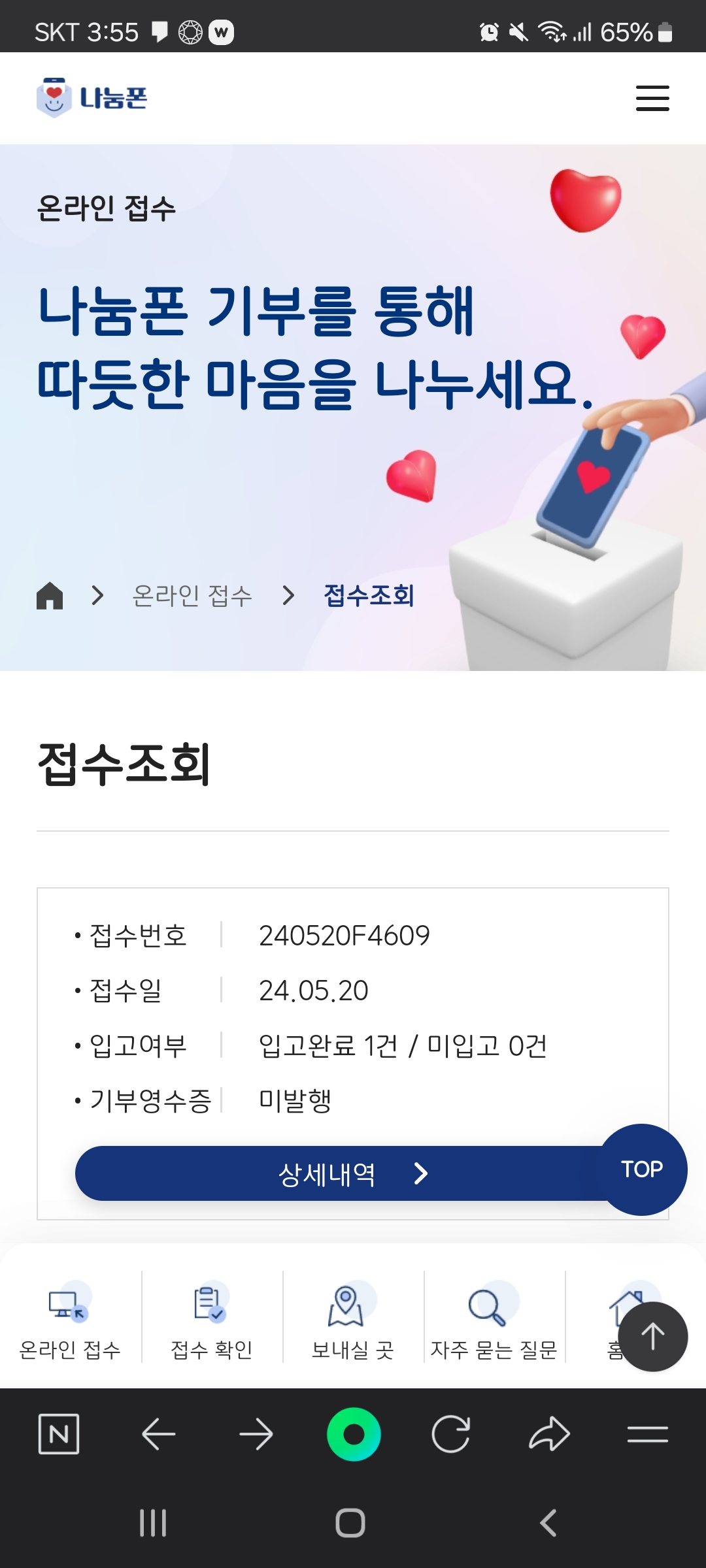
Task: Open 접수조회 breadcrumb link
Action: click(x=369, y=595)
